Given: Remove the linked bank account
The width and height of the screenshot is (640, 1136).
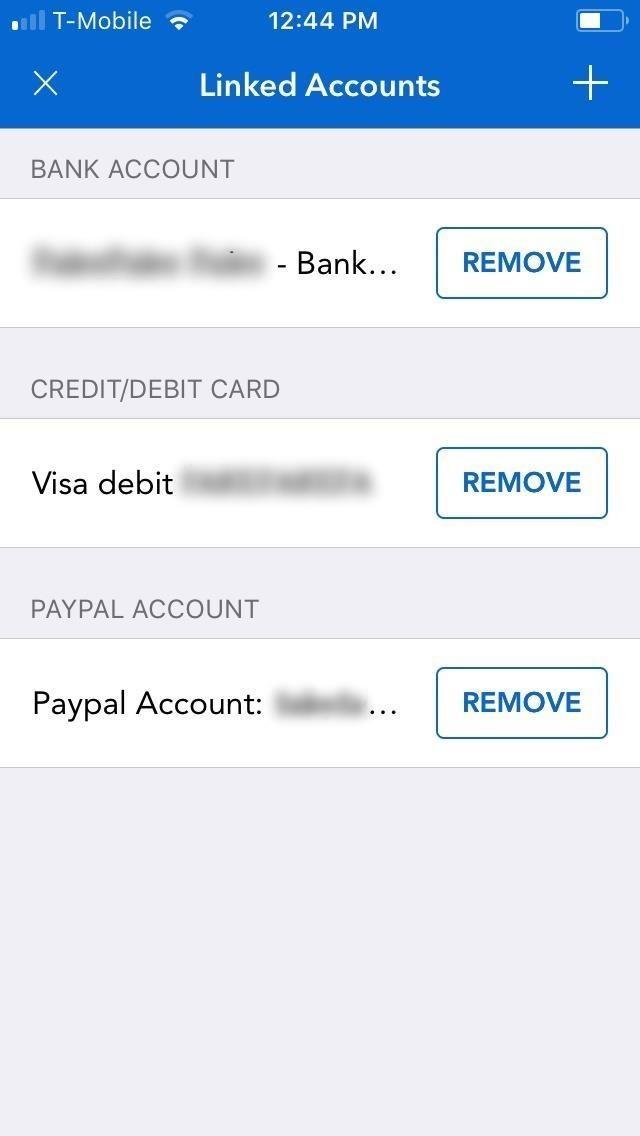Looking at the screenshot, I should pos(521,263).
